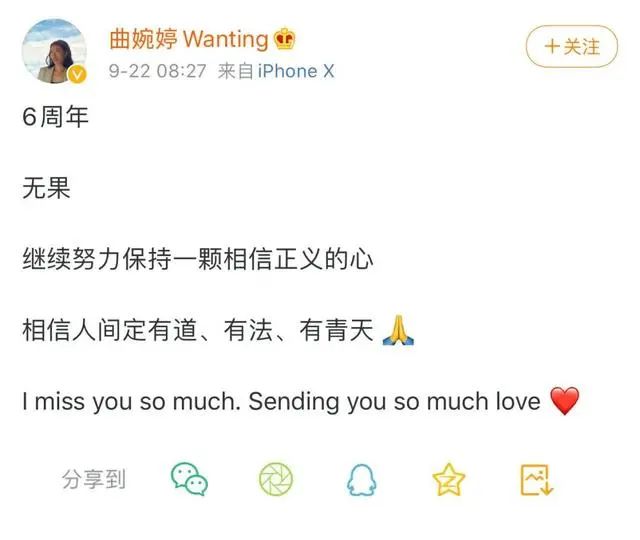Share the post to WeChat Moments
This screenshot has width=640, height=540.
[276, 480]
